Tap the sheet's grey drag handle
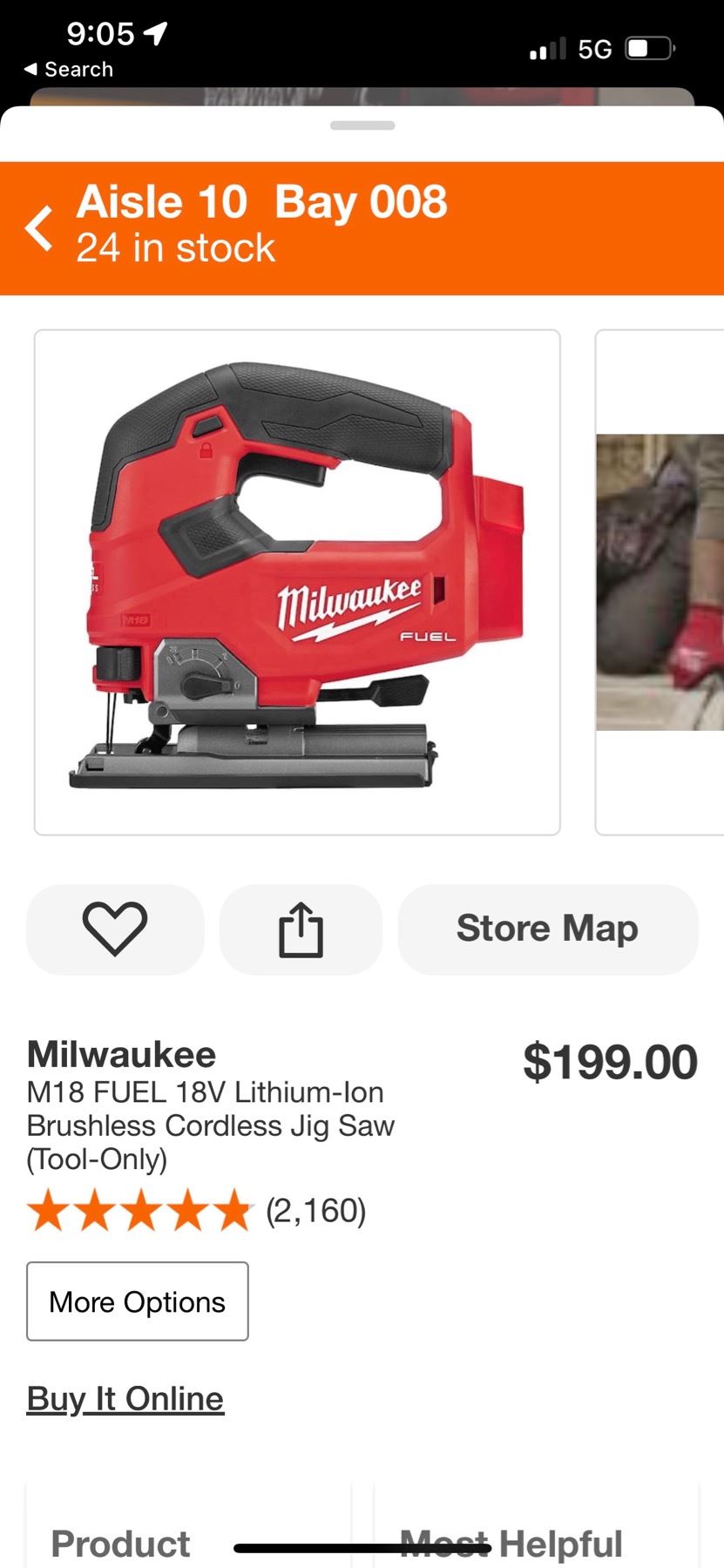The image size is (724, 1568). click(362, 125)
